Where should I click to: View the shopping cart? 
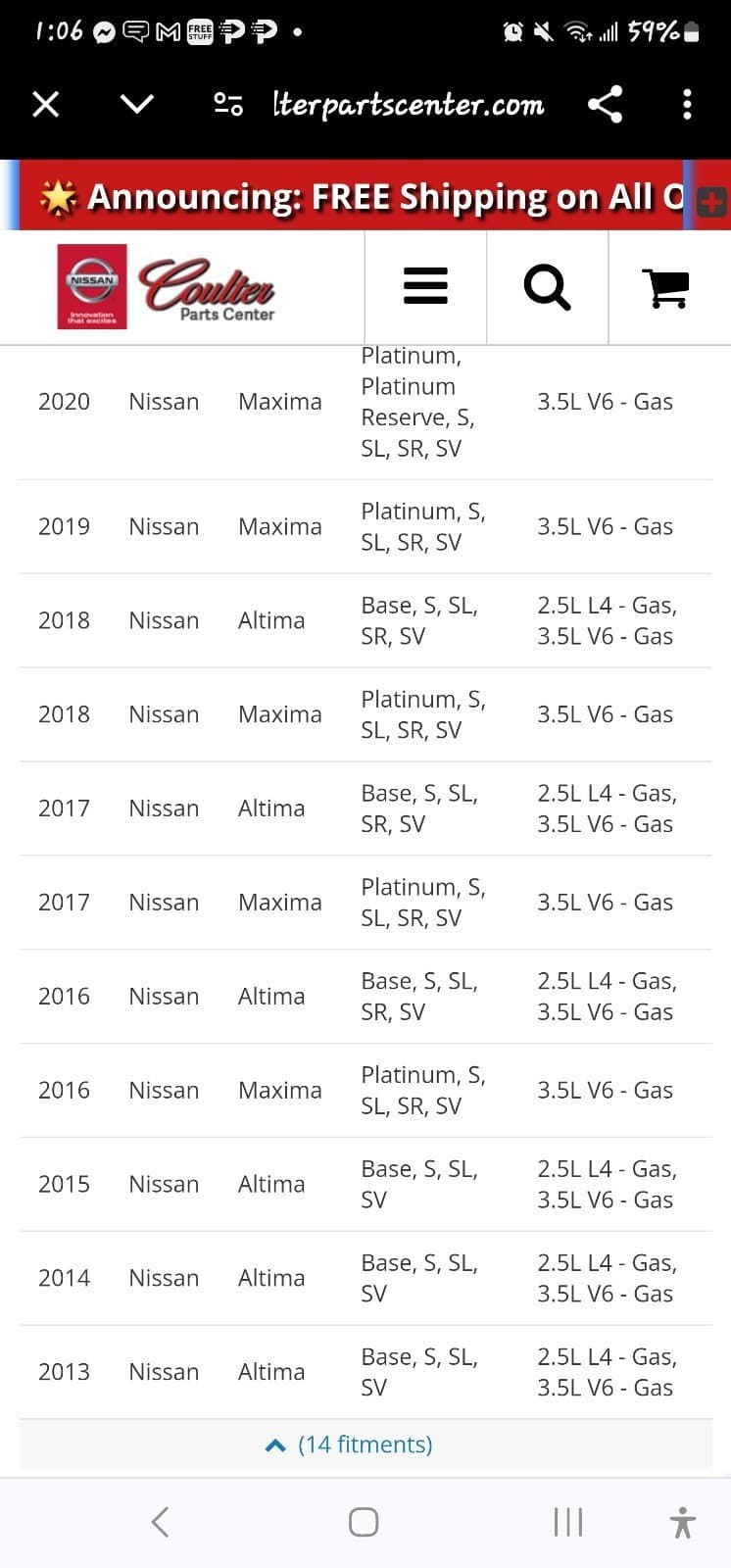(x=666, y=286)
